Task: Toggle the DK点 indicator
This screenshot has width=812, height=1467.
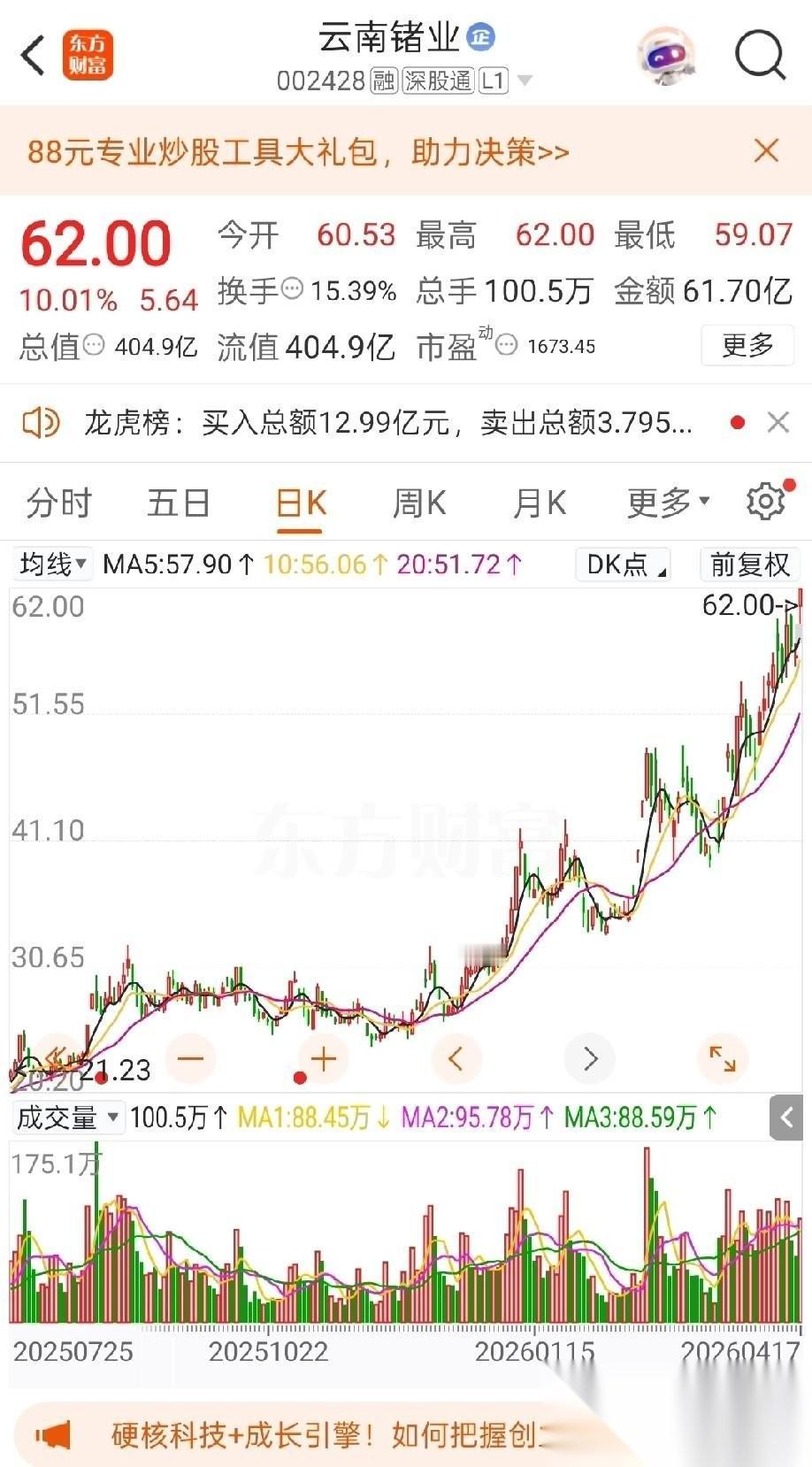Action: tap(622, 564)
